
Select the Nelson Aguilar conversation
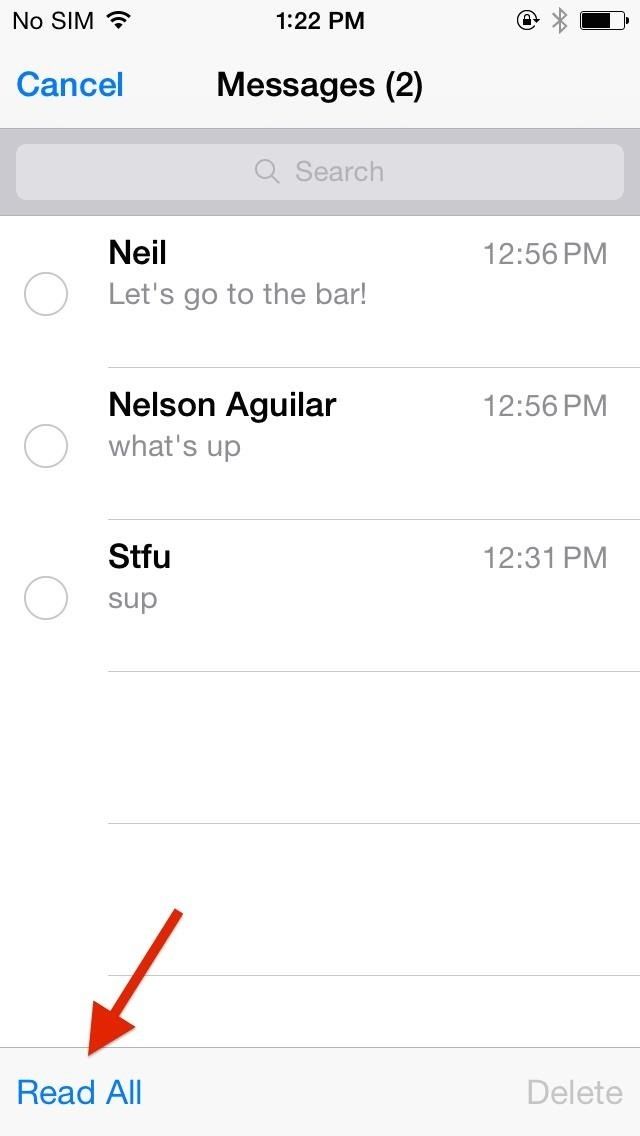(x=46, y=446)
